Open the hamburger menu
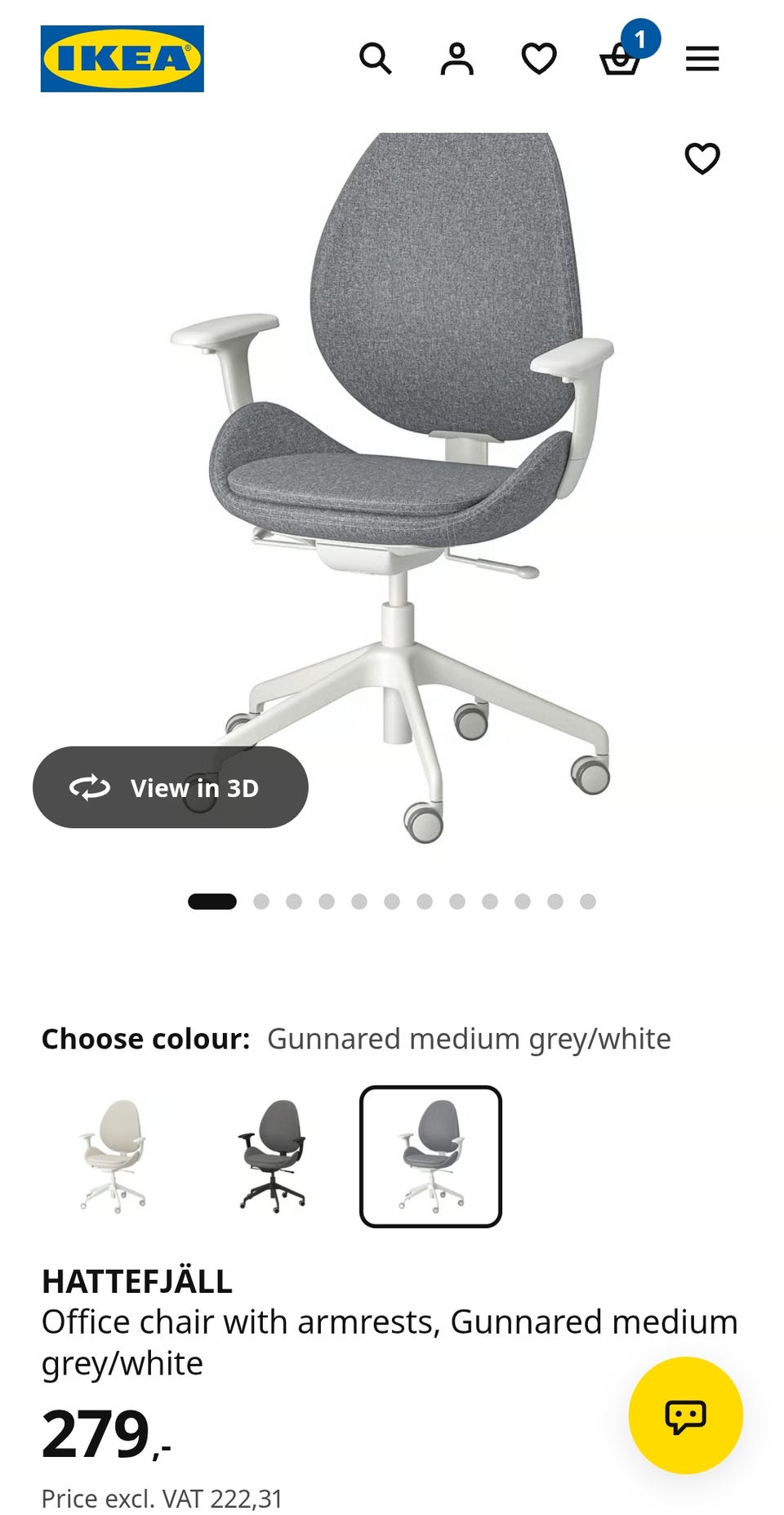The image size is (784, 1515). 702,59
